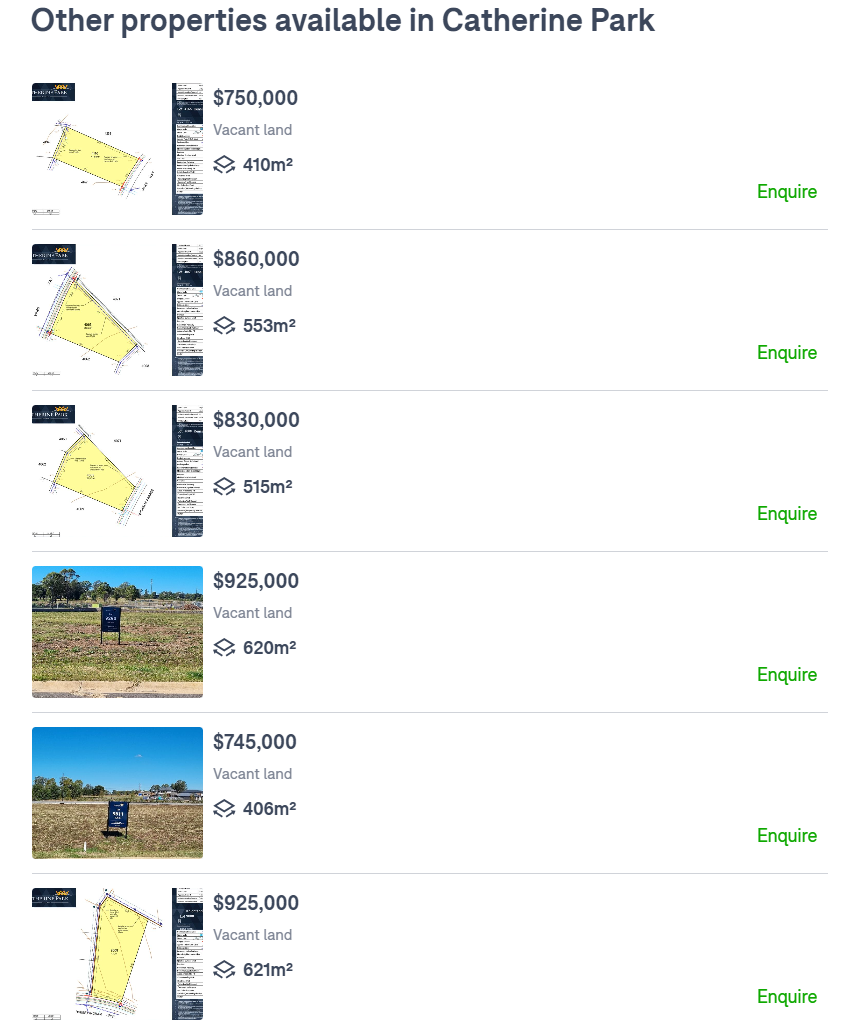Viewport: 847px width, 1024px height.
Task: Enquire about the $860,000 553m² land
Action: click(x=786, y=353)
